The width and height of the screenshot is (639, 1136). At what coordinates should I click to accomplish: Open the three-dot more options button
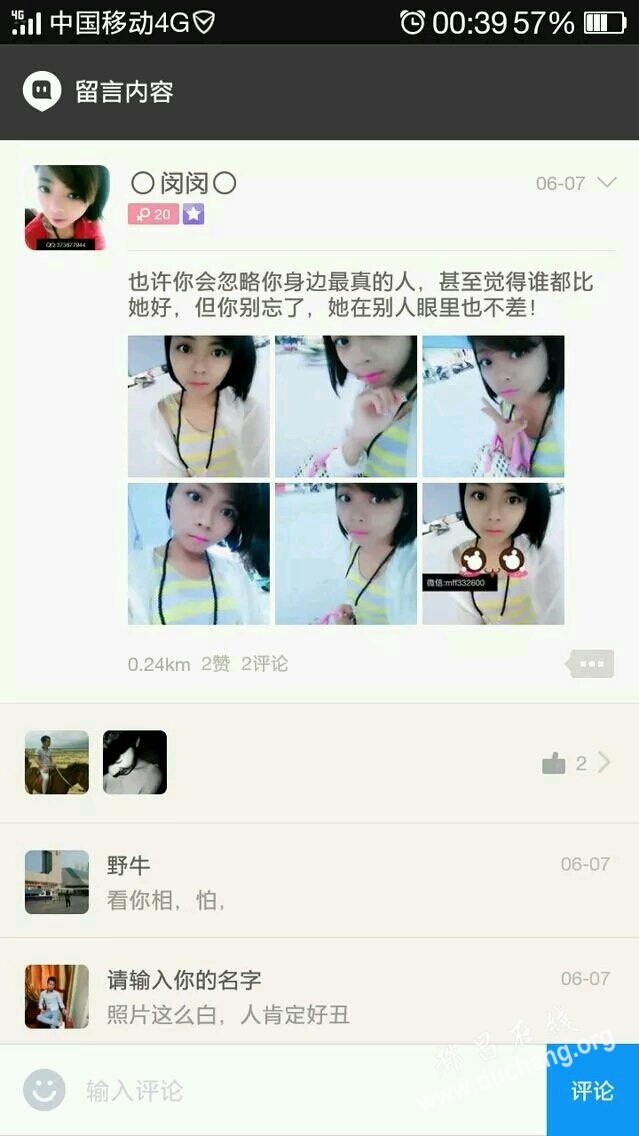click(591, 663)
